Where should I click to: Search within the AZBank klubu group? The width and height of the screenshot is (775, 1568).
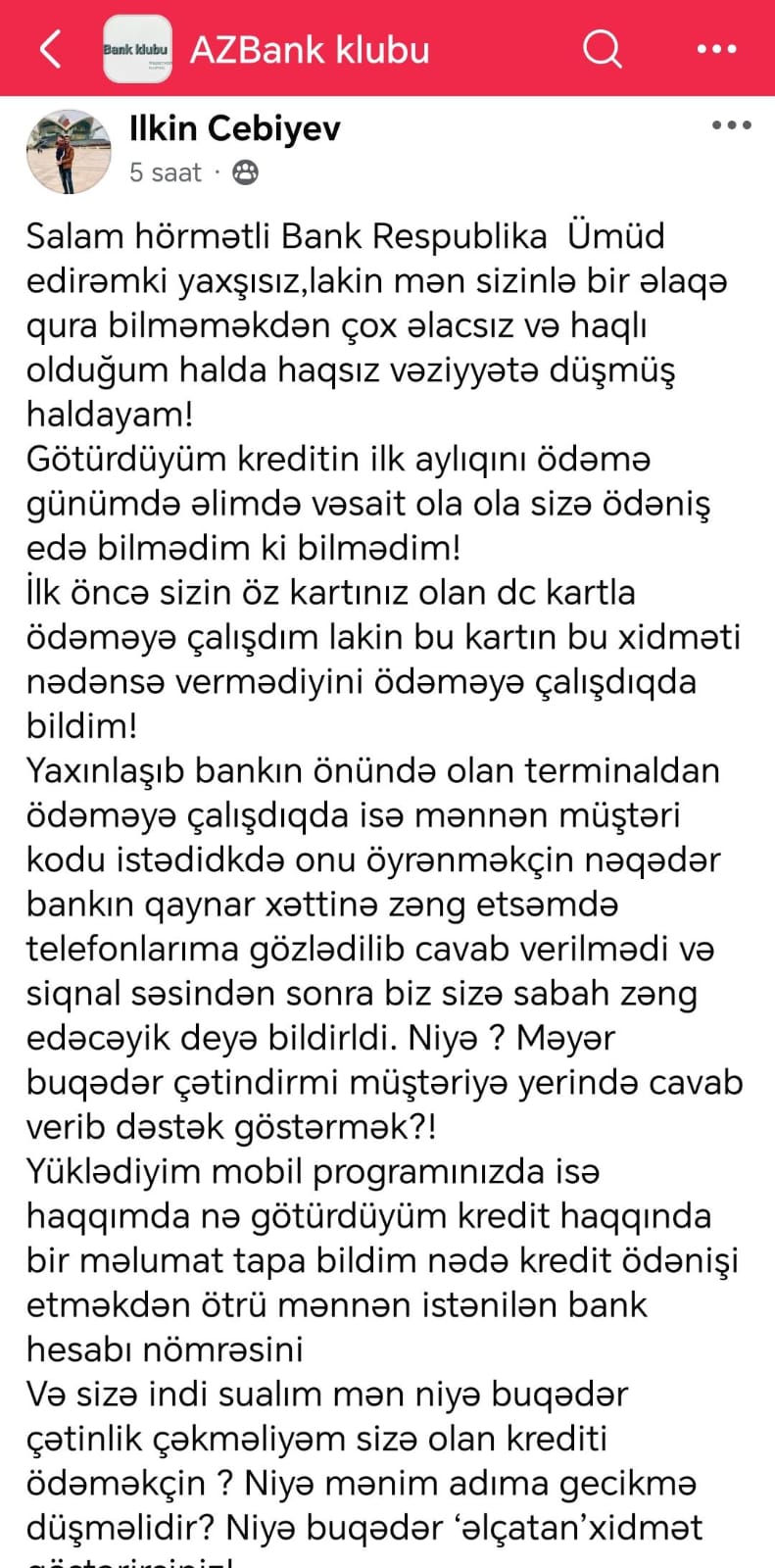click(x=602, y=48)
